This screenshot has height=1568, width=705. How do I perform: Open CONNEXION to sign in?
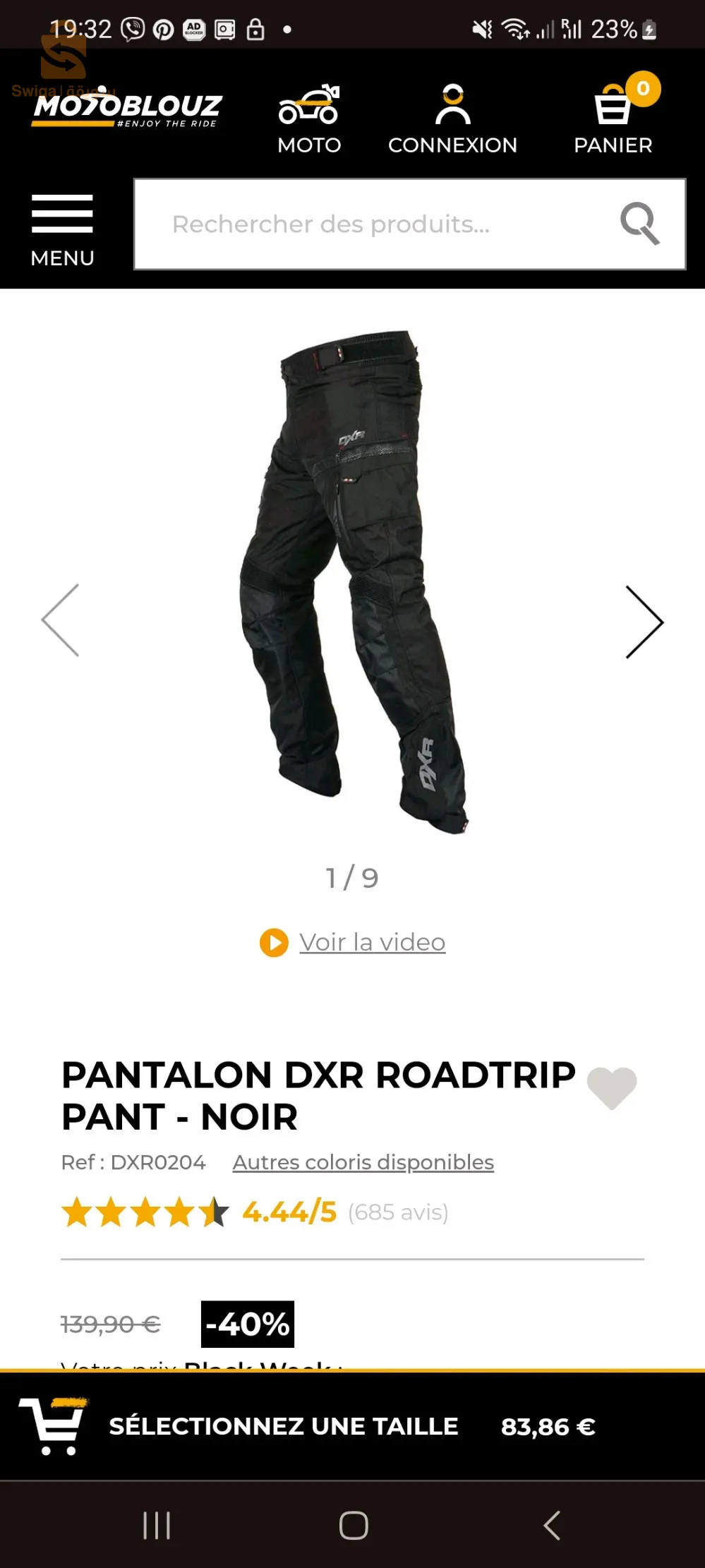[x=452, y=119]
